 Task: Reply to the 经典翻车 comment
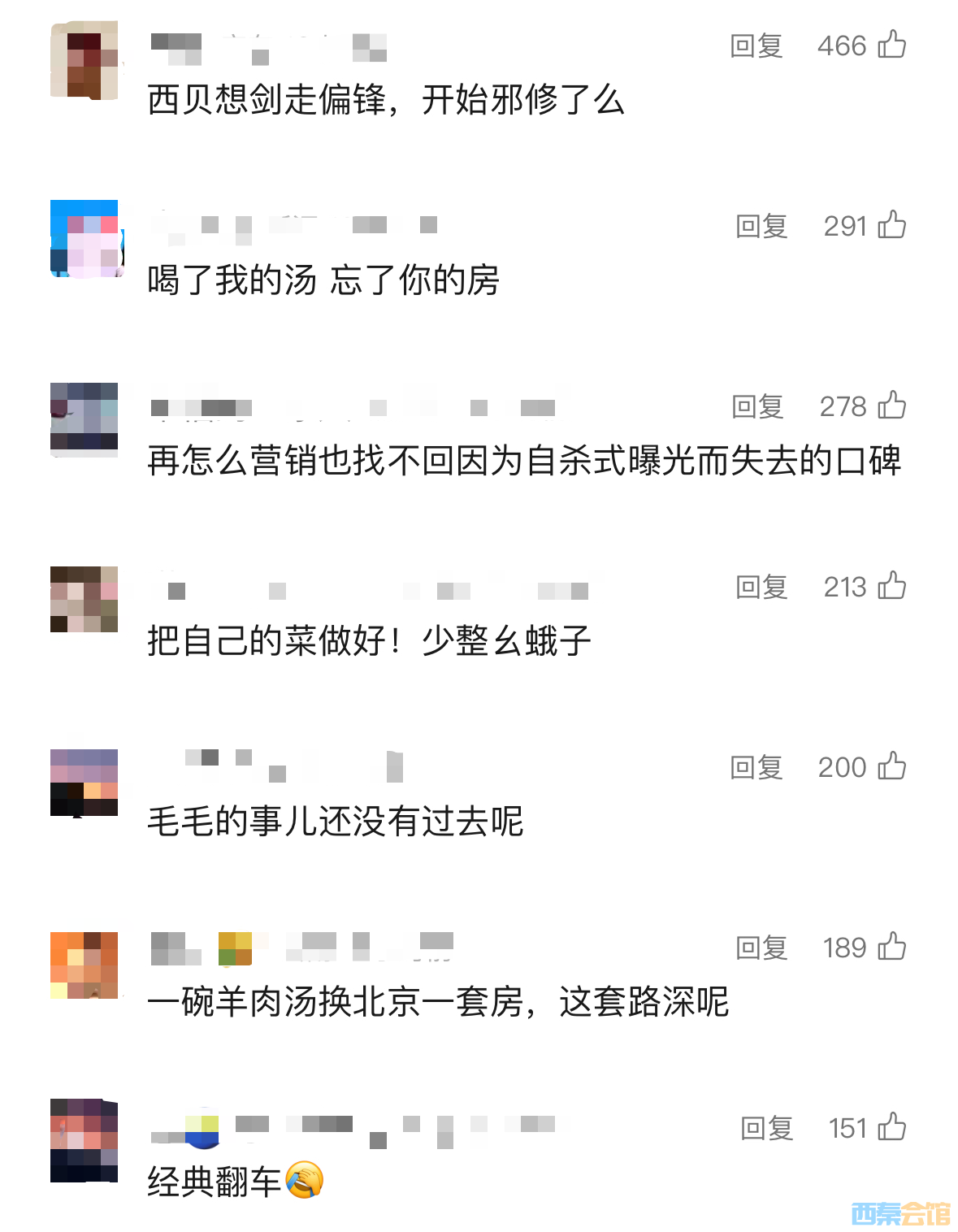point(766,1129)
